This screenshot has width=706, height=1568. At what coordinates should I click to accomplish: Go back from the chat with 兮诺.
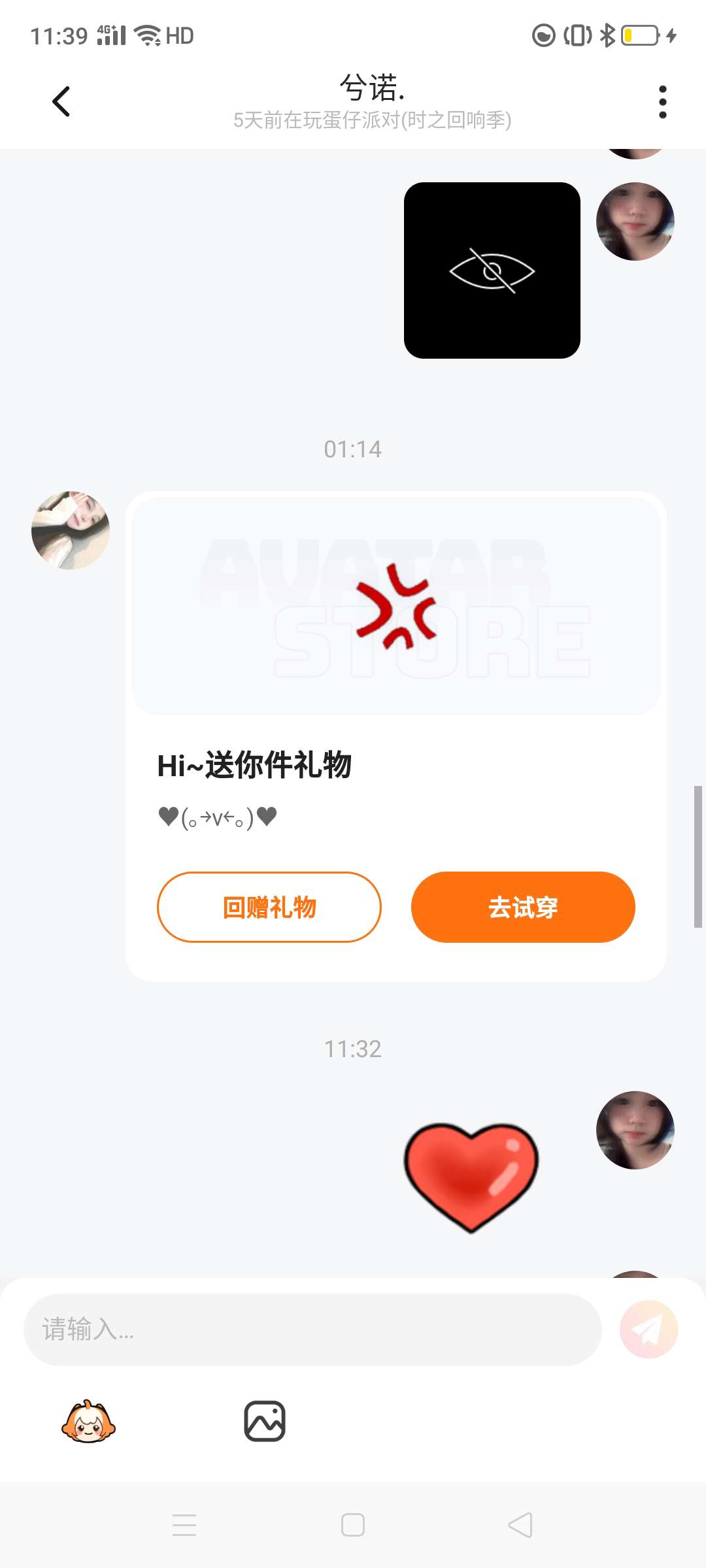click(61, 102)
